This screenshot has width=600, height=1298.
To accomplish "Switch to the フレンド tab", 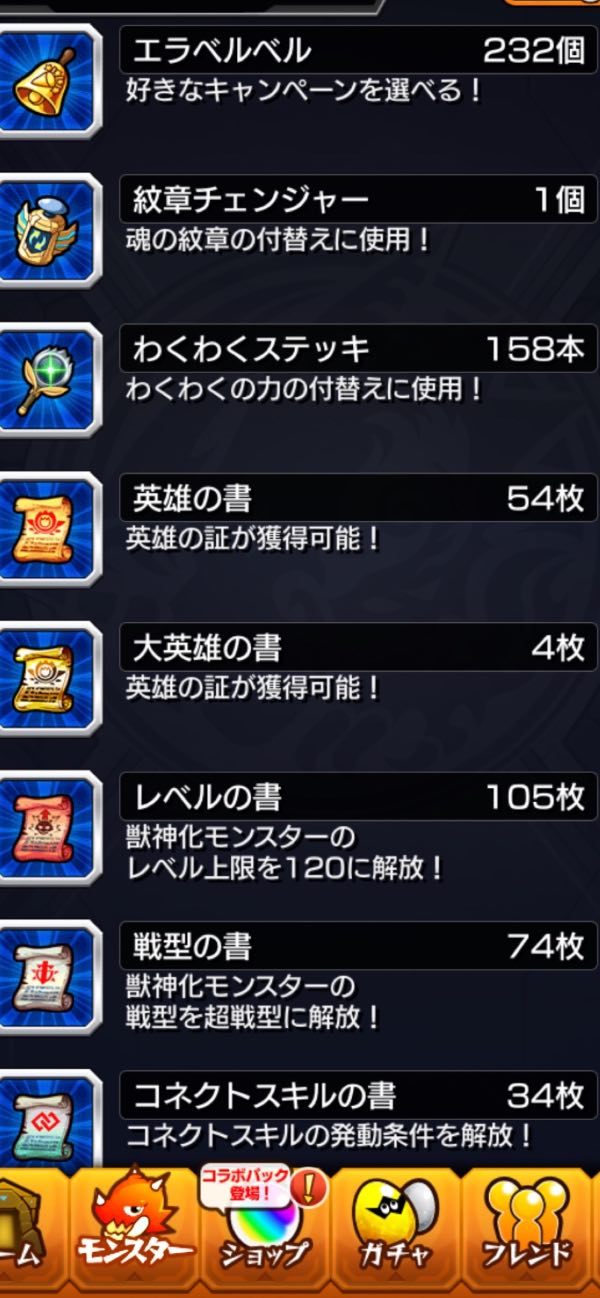I will tap(527, 1235).
